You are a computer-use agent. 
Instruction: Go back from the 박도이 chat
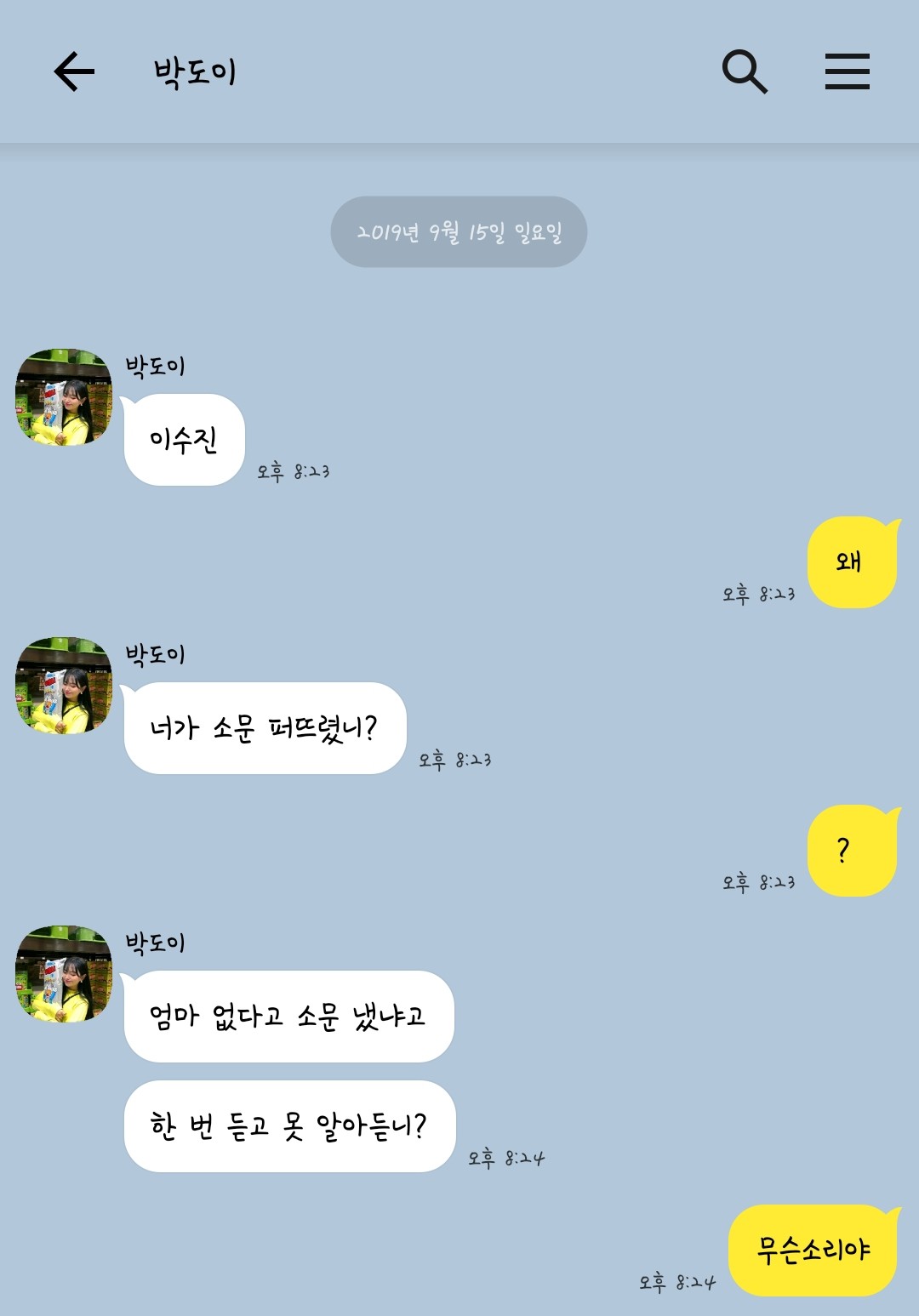point(74,71)
